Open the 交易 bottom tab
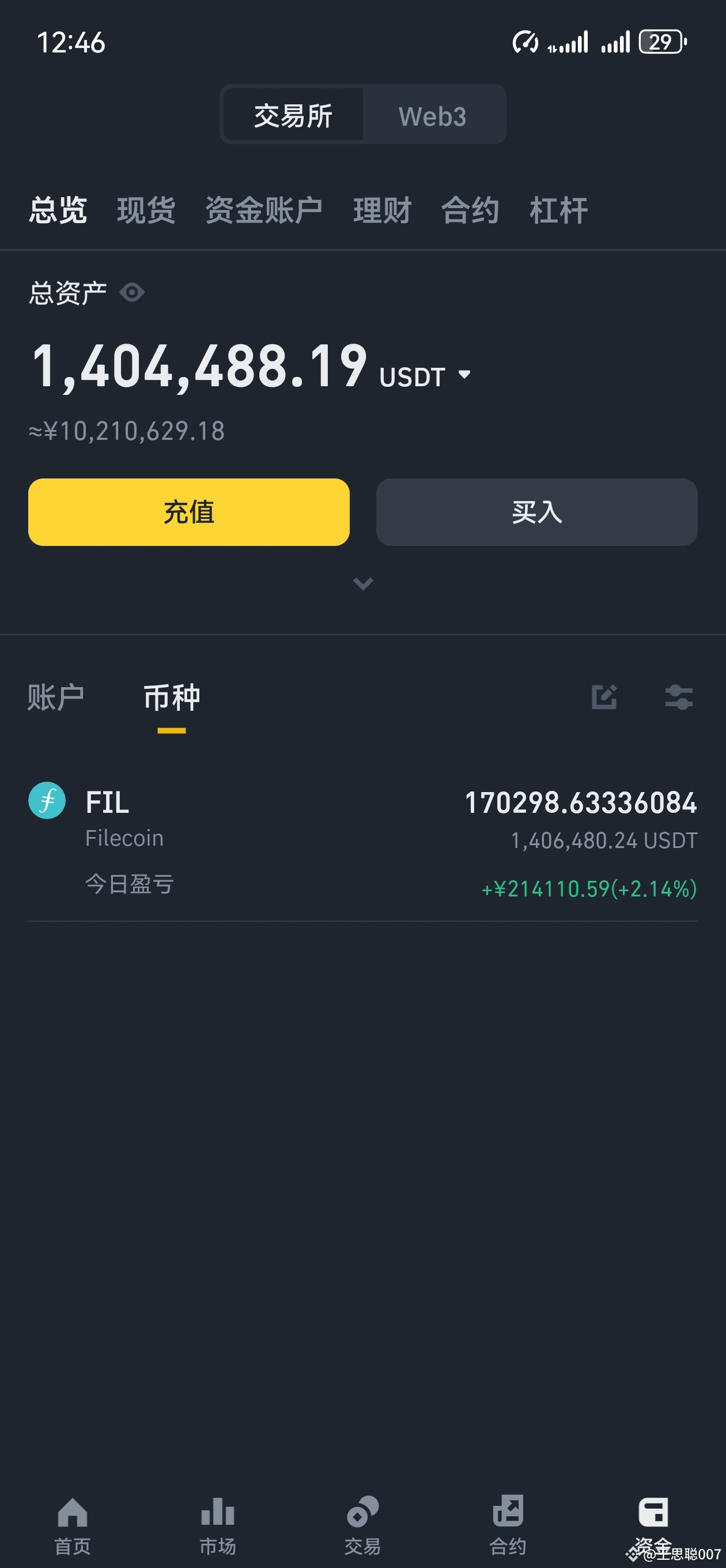This screenshot has width=726, height=1568. click(362, 1525)
